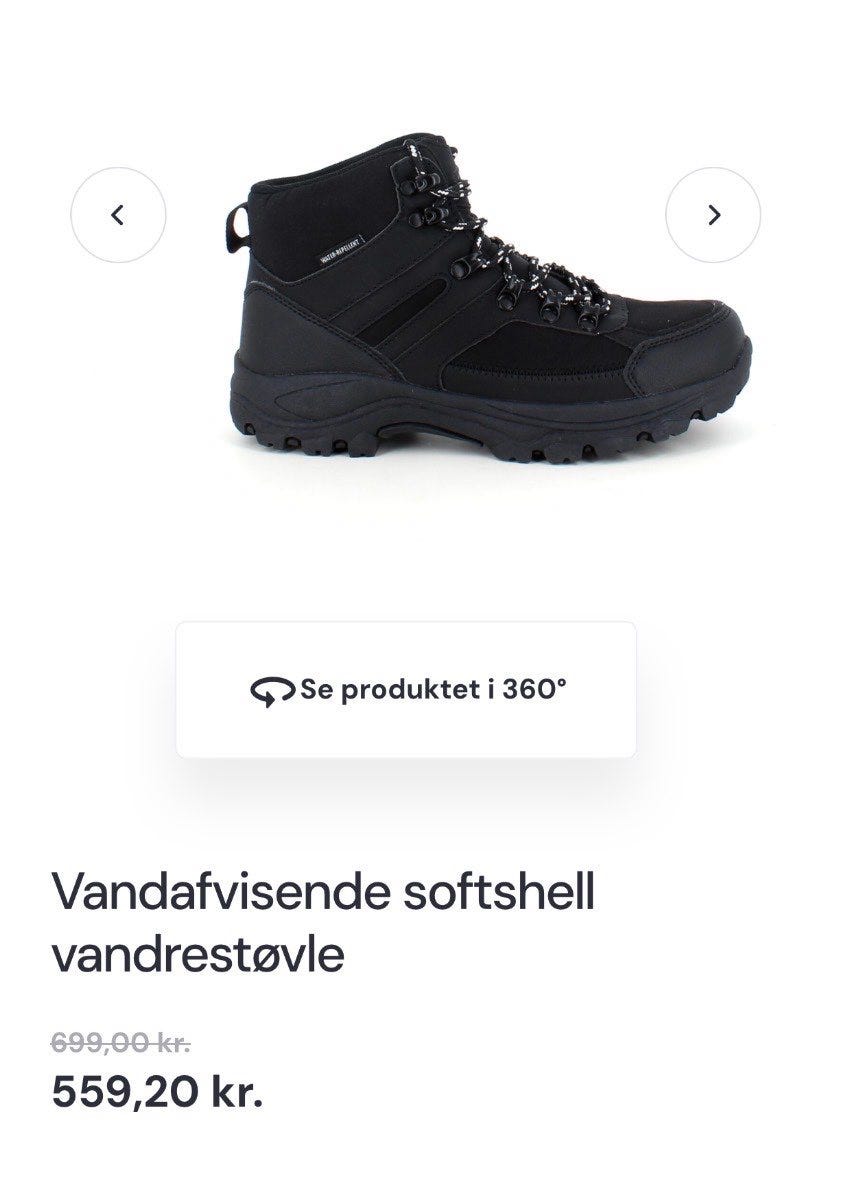Click the white circle containing the right arrow
Image resolution: width=845 pixels, height=1178 pixels.
(x=714, y=212)
